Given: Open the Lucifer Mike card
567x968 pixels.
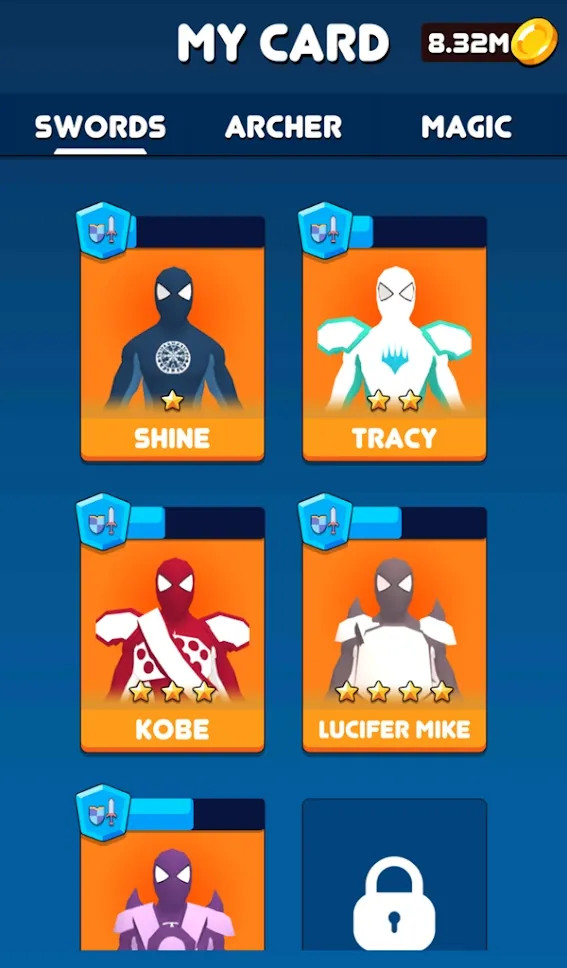Looking at the screenshot, I should click(394, 630).
